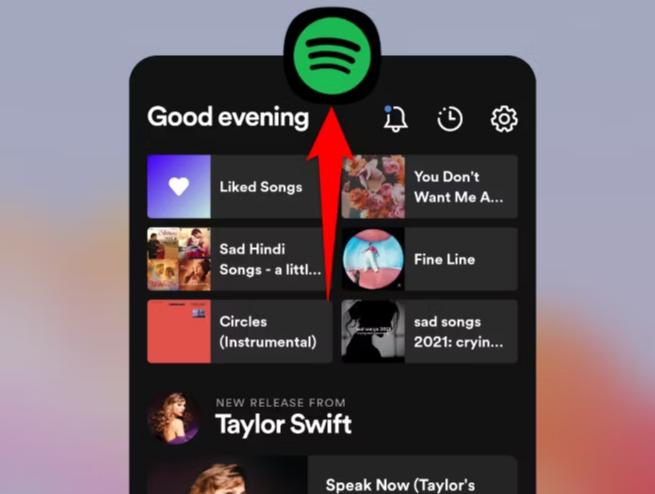Open Sad Hindi Songs playlist

pos(239,259)
